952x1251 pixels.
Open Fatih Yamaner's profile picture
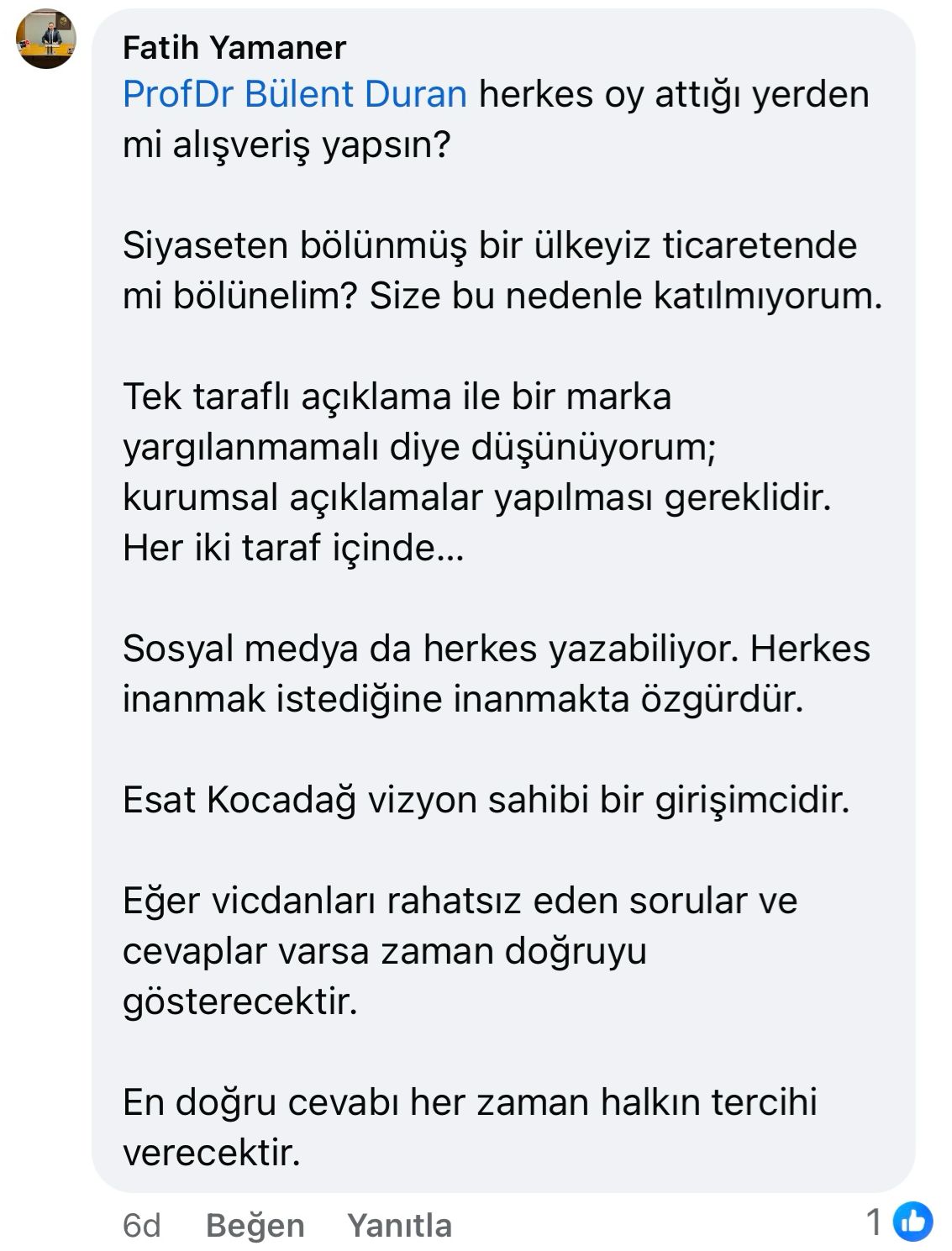click(46, 39)
